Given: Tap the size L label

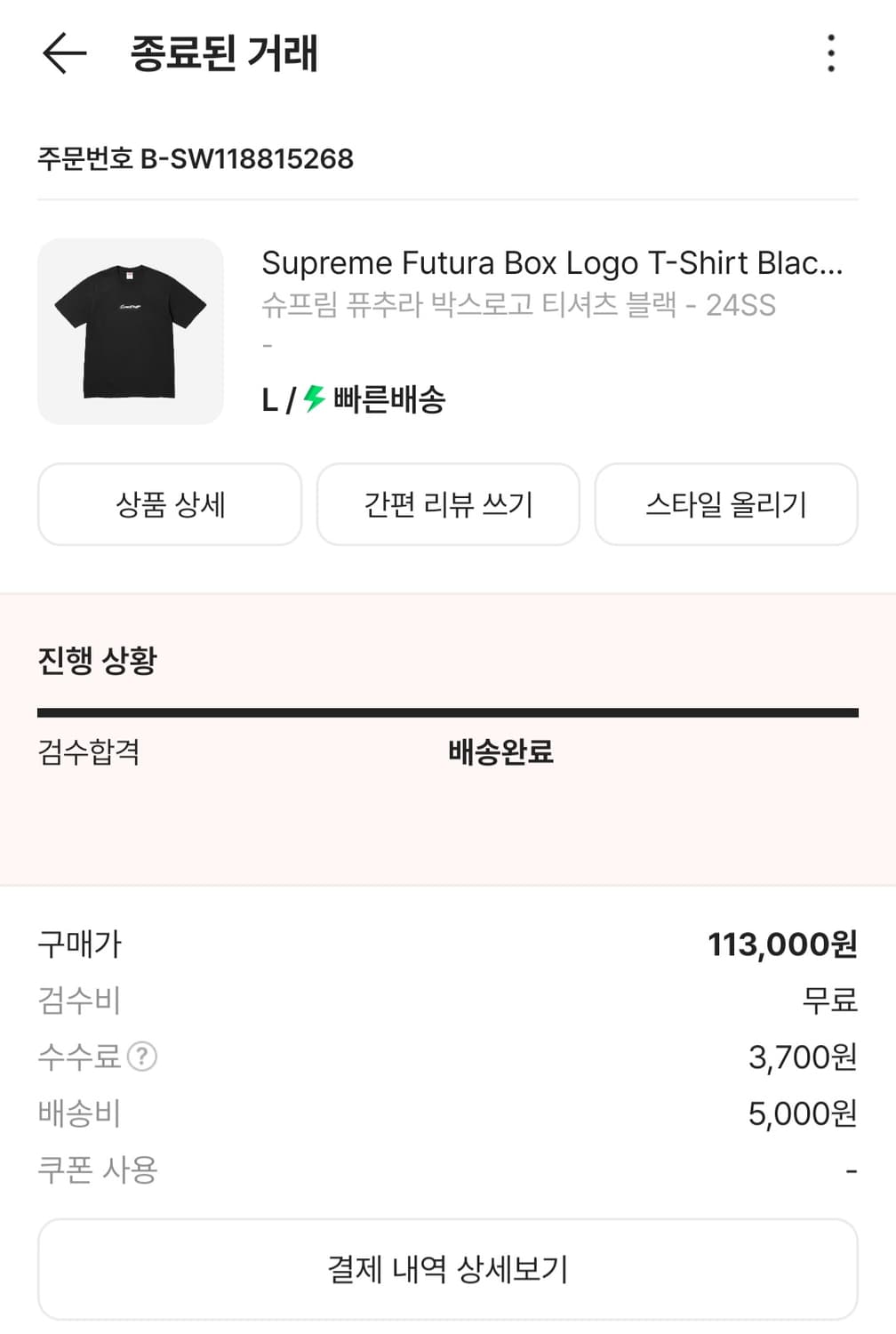Looking at the screenshot, I should (269, 401).
